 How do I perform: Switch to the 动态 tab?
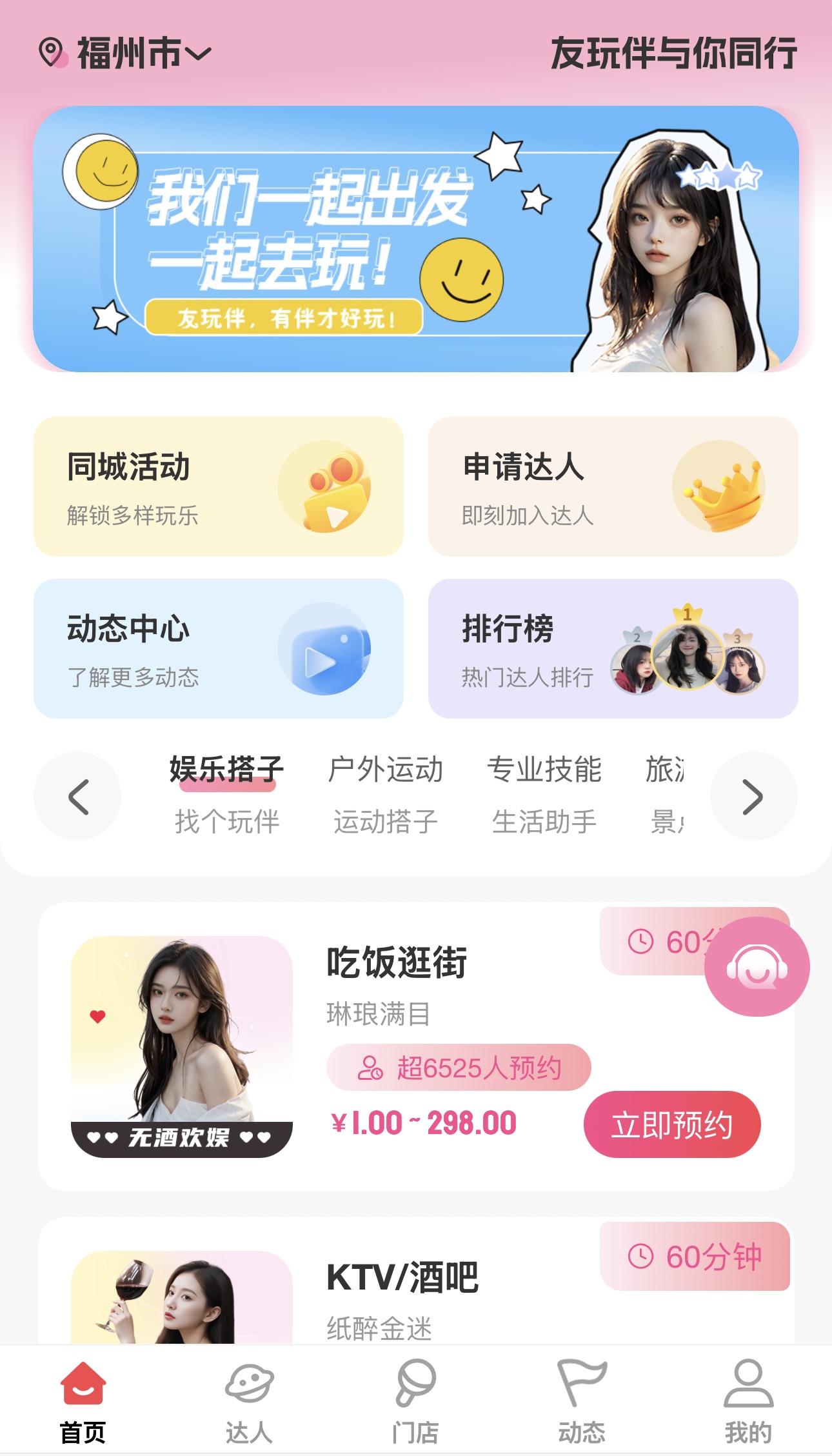582,1401
